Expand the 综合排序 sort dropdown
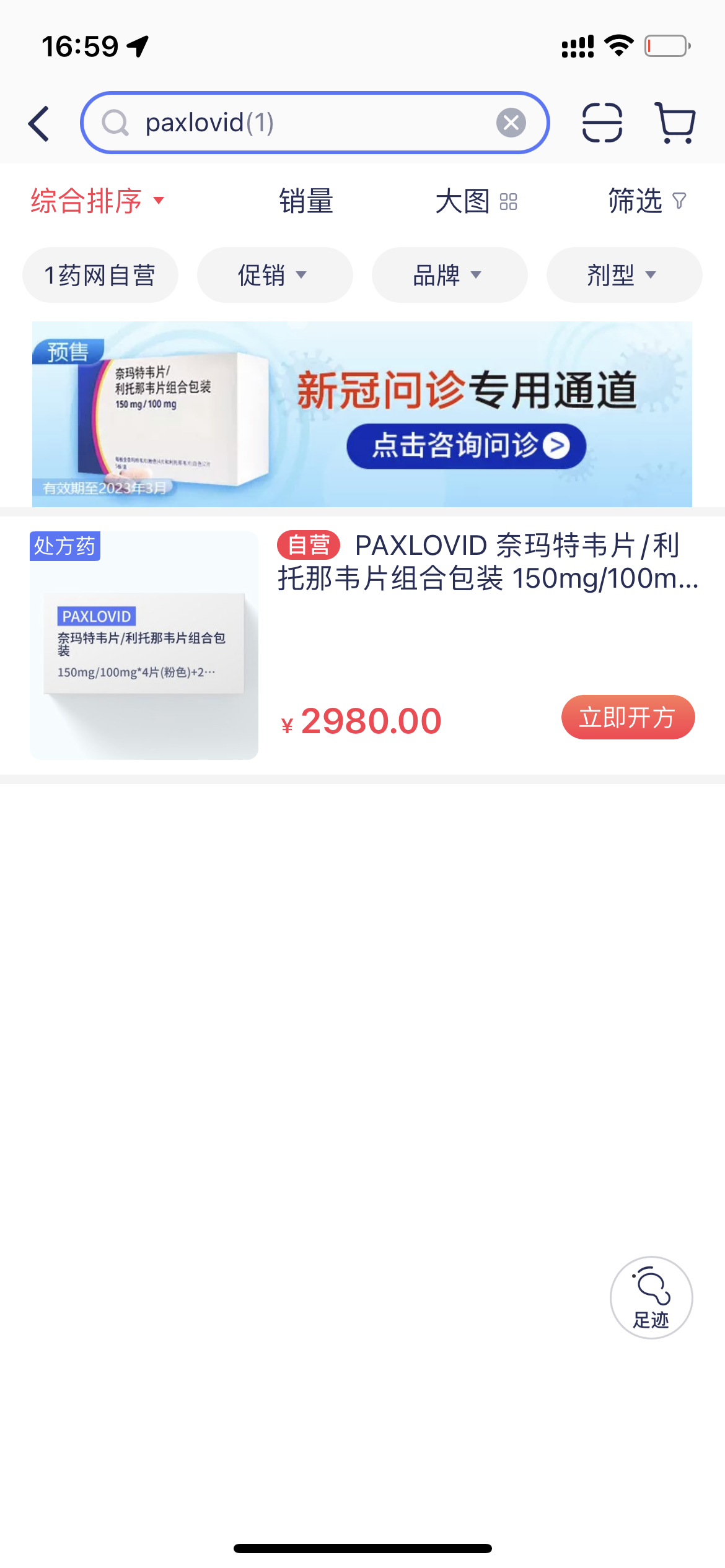The height and width of the screenshot is (1568, 725). (98, 201)
